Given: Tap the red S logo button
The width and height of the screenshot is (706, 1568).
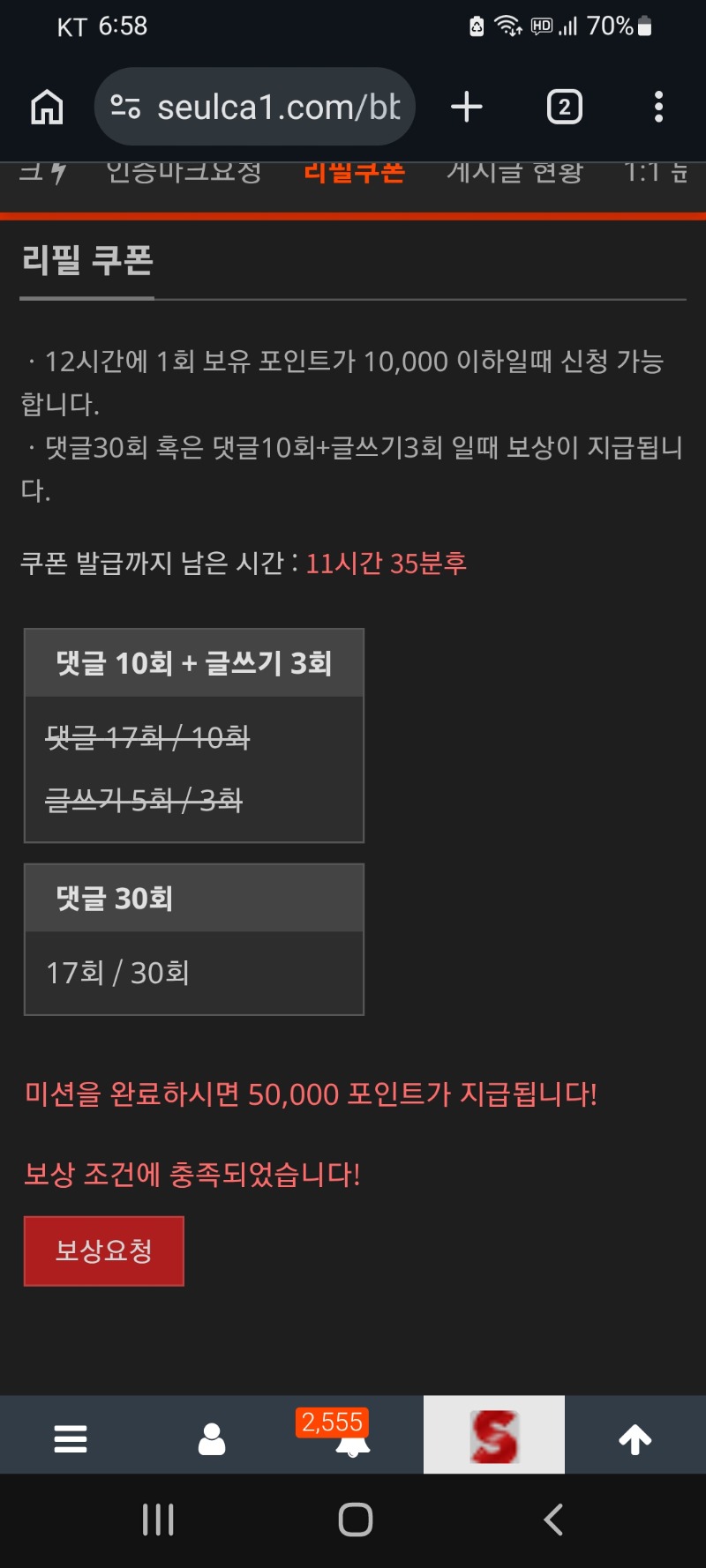Looking at the screenshot, I should click(494, 1437).
